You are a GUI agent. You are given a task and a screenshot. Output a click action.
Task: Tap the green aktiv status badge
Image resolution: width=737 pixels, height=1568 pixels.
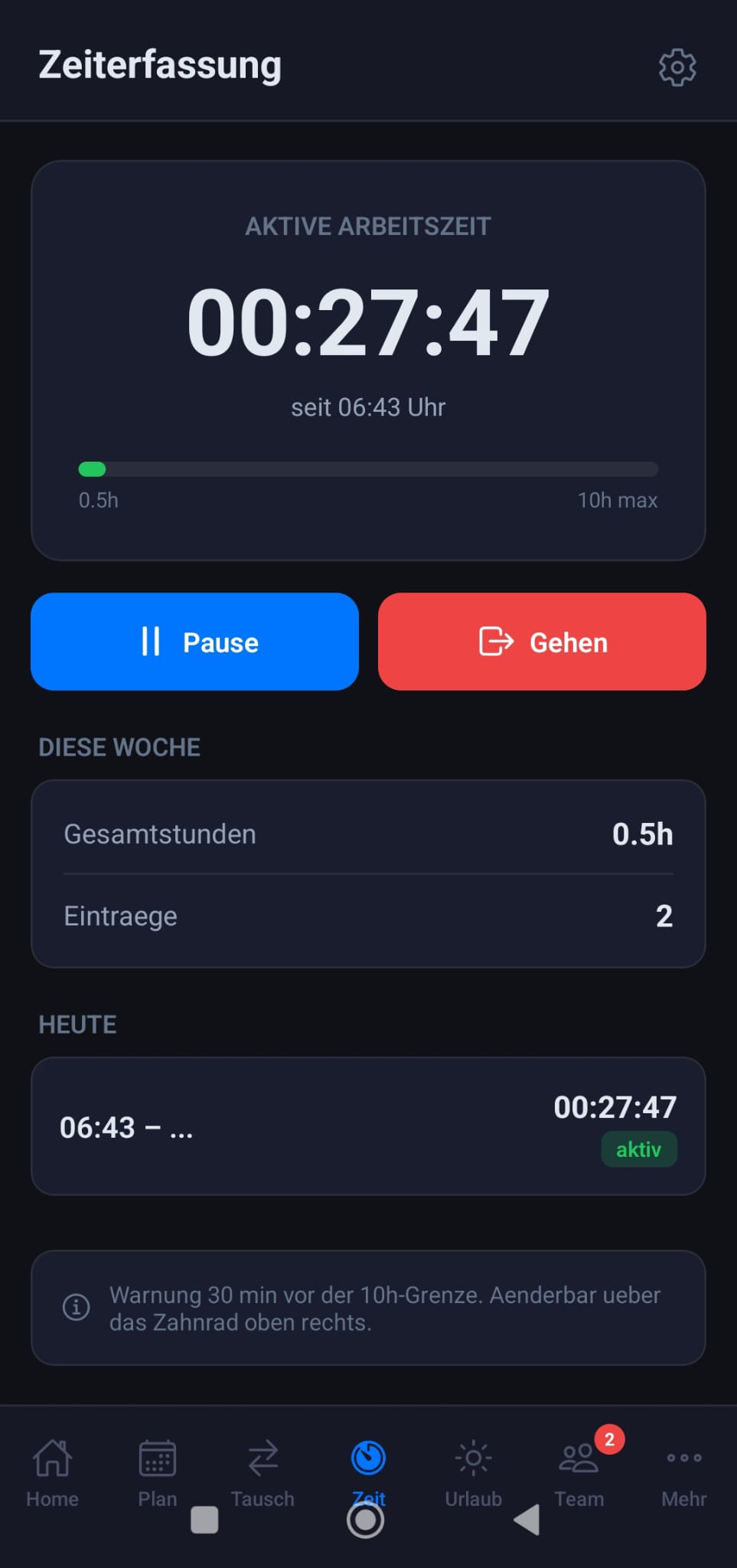point(640,1148)
